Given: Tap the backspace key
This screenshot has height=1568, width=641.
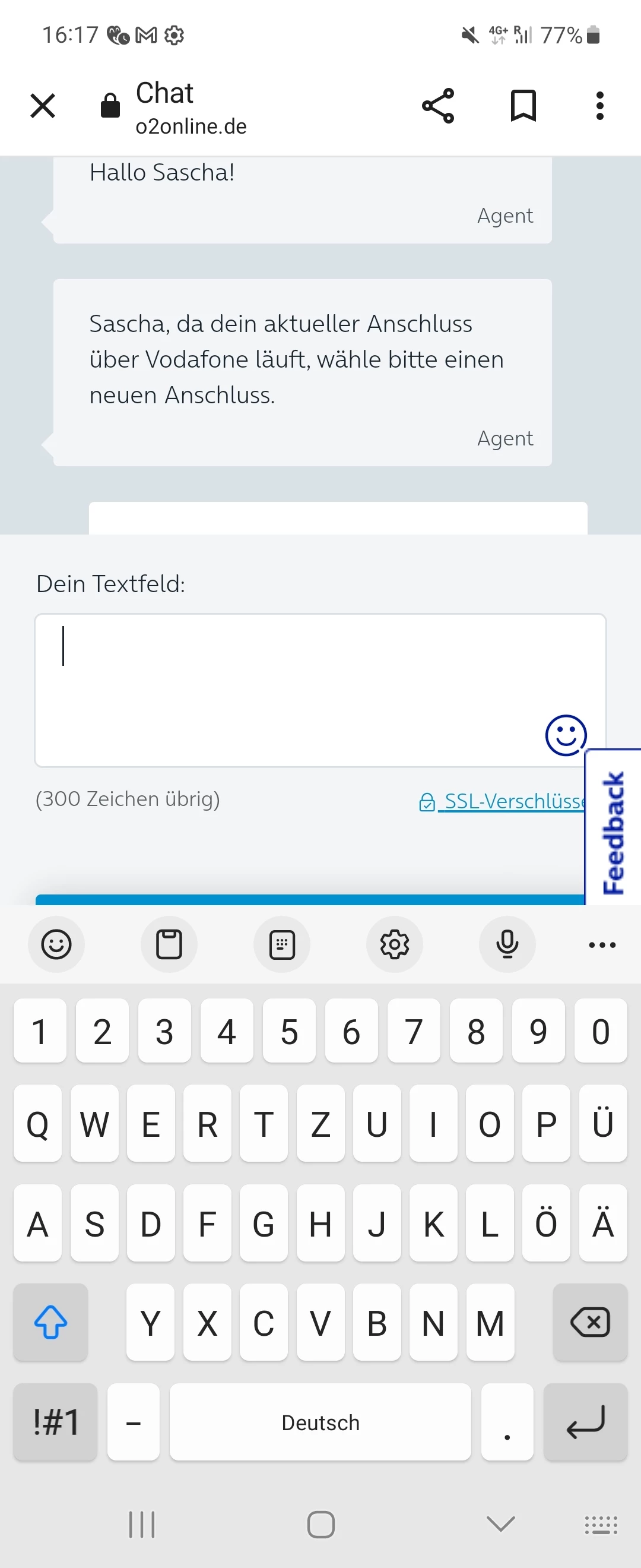Looking at the screenshot, I should tap(590, 1322).
